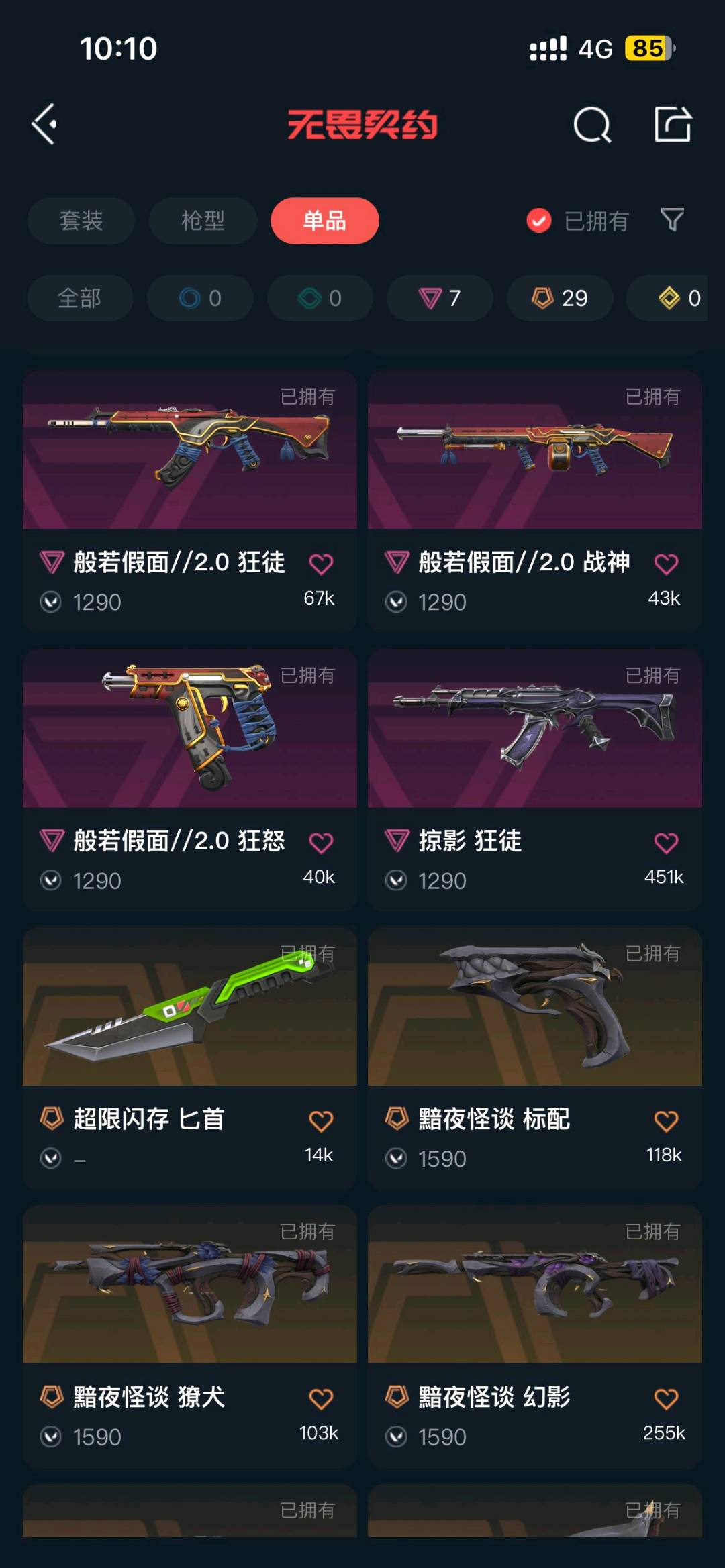The image size is (725, 1568).
Task: Filter by the blue tier chip showing 0
Action: [200, 298]
